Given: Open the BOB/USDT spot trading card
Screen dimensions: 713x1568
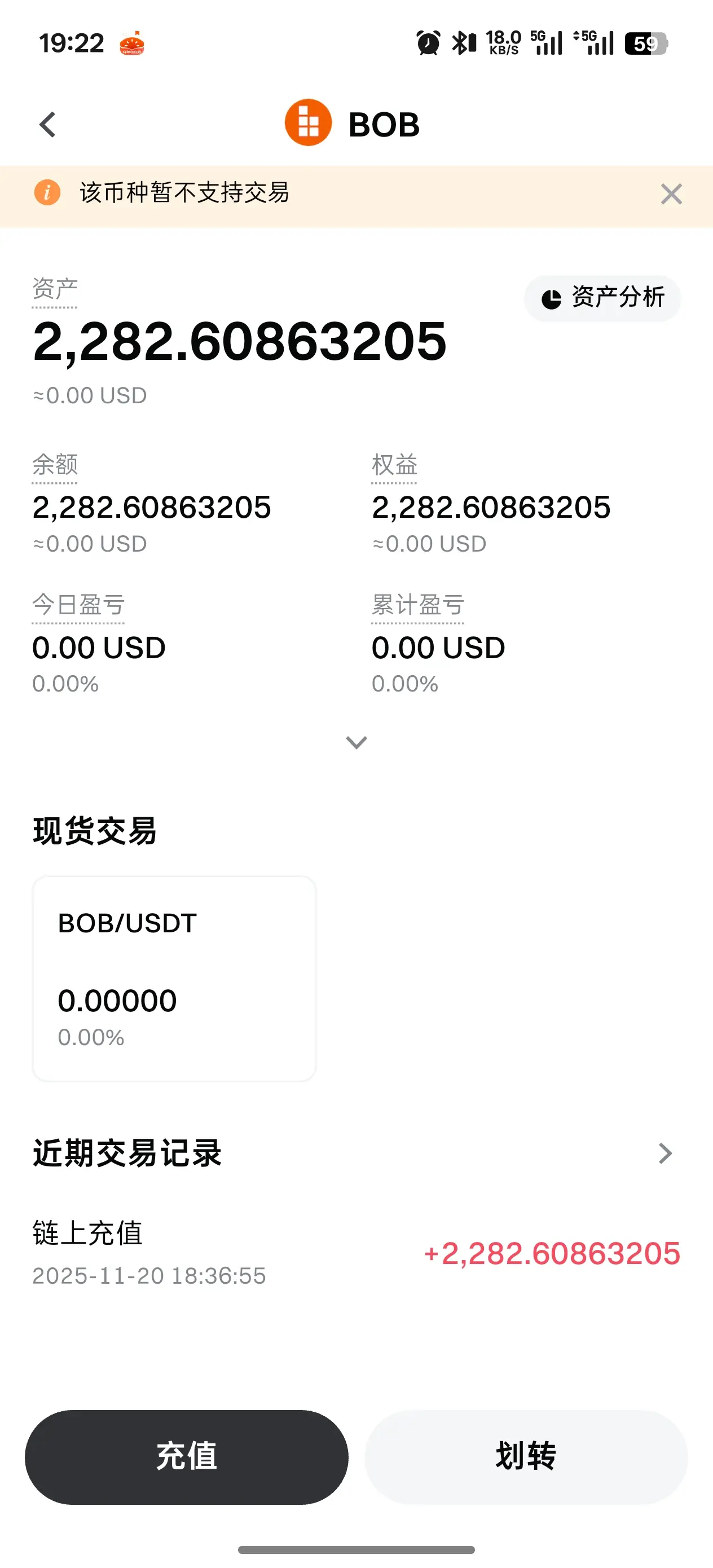Looking at the screenshot, I should coord(174,978).
